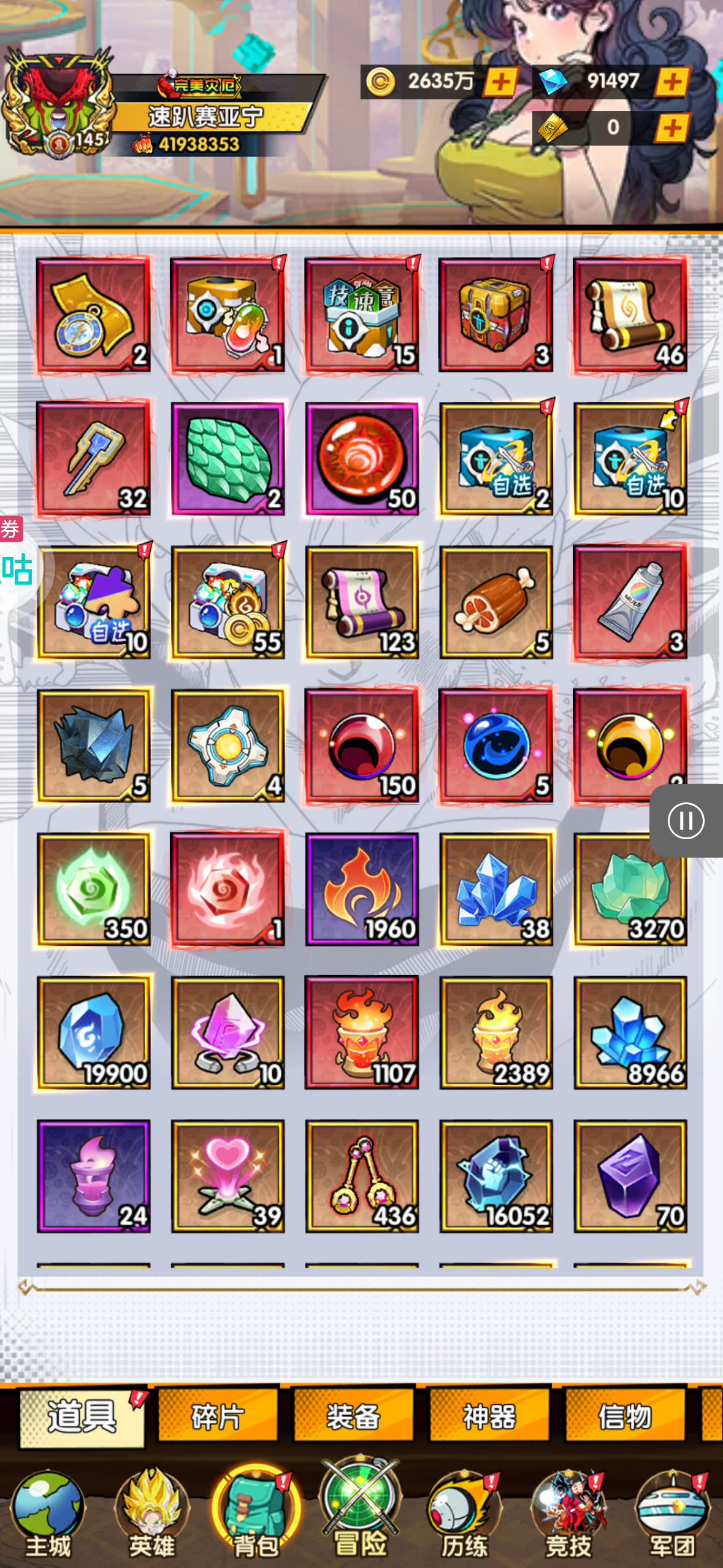Select the blue key item with count 32

pos(93,458)
